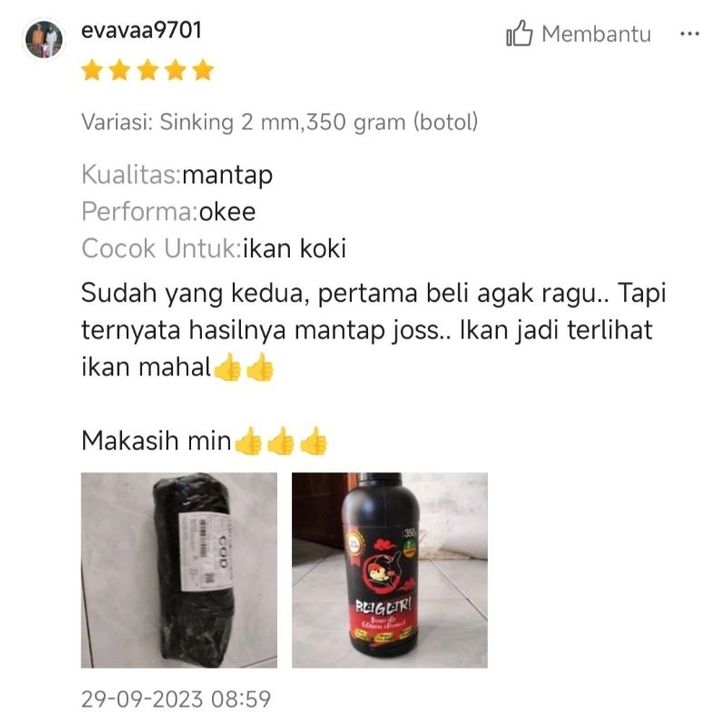Viewport: 726px width, 726px height.
Task: Open the review's overflow menu
Action: 689,34
